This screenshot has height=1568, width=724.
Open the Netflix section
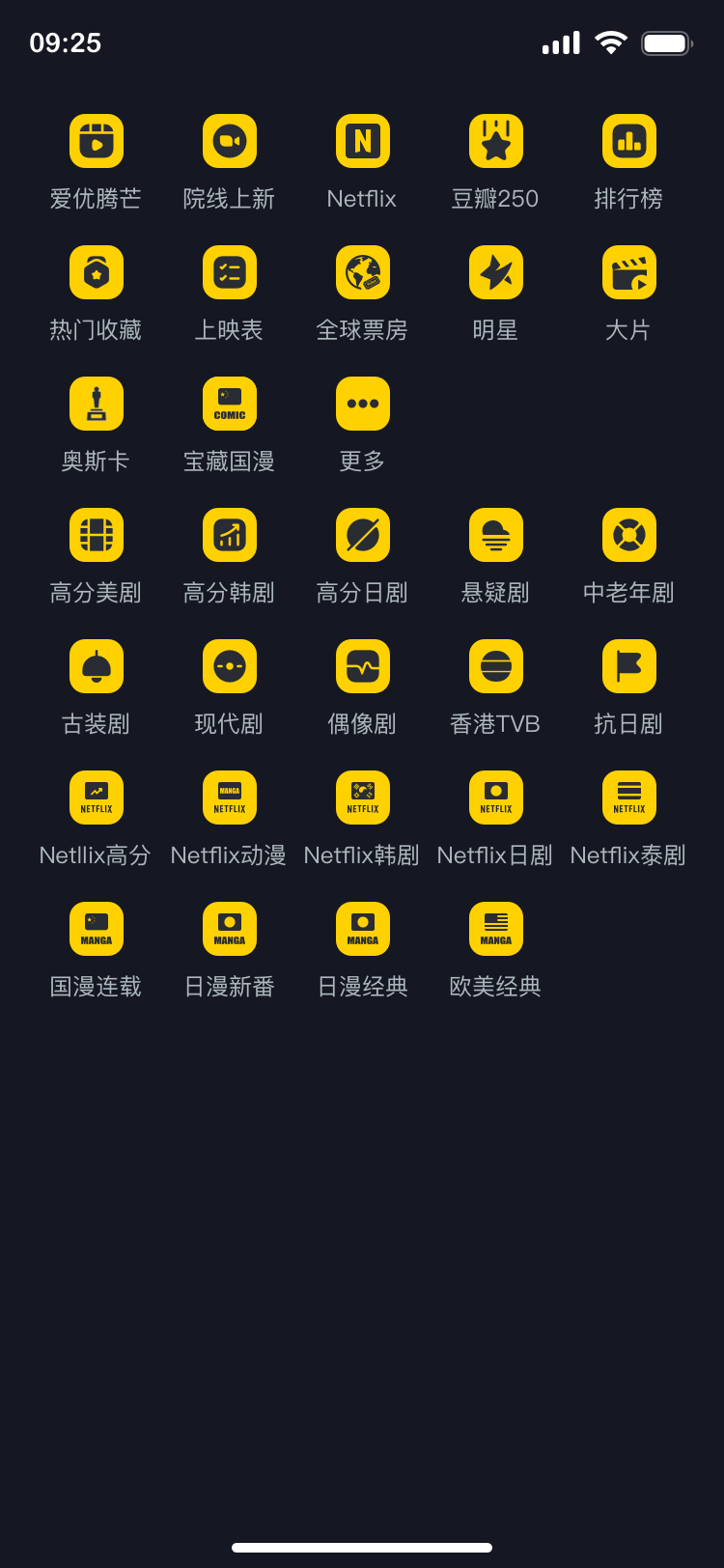click(x=362, y=141)
